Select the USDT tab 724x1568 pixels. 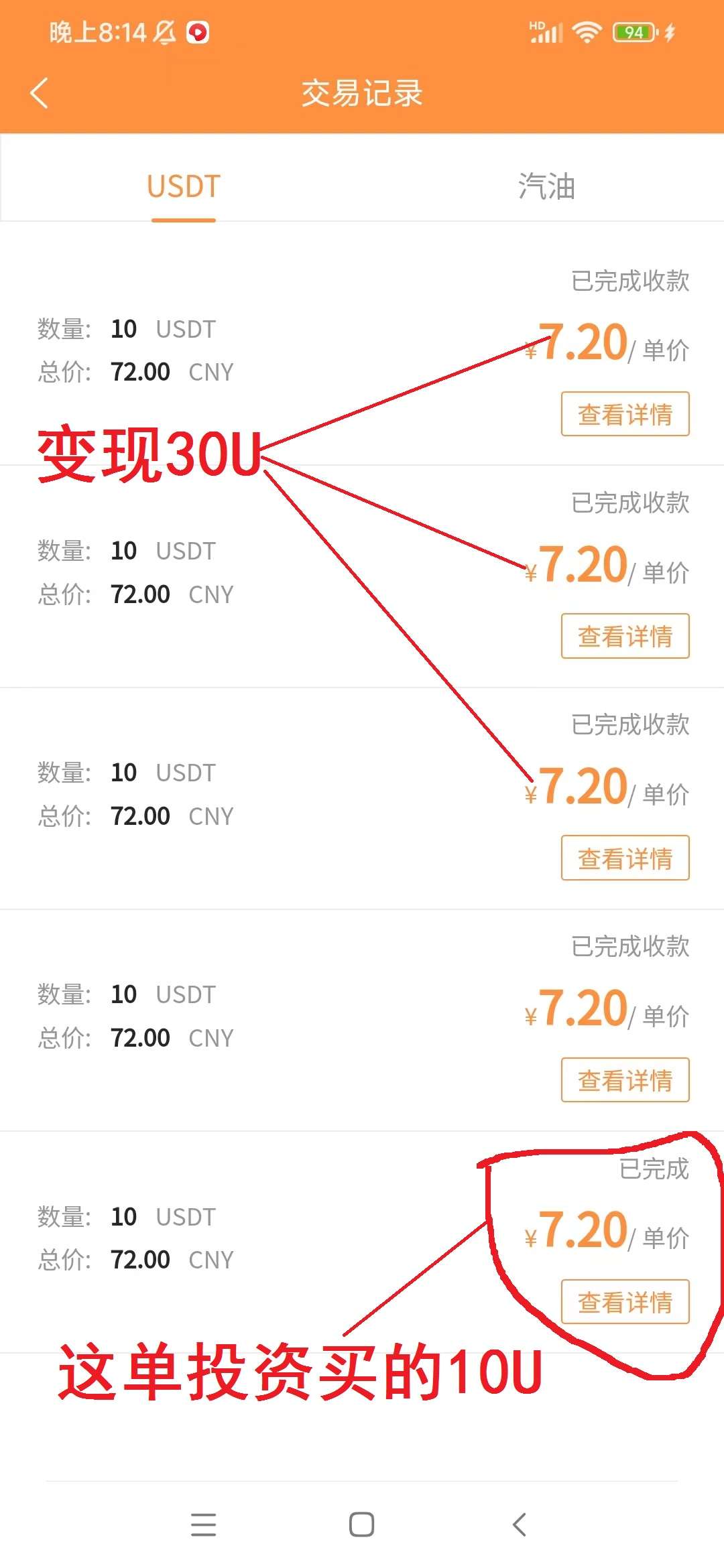point(184,186)
